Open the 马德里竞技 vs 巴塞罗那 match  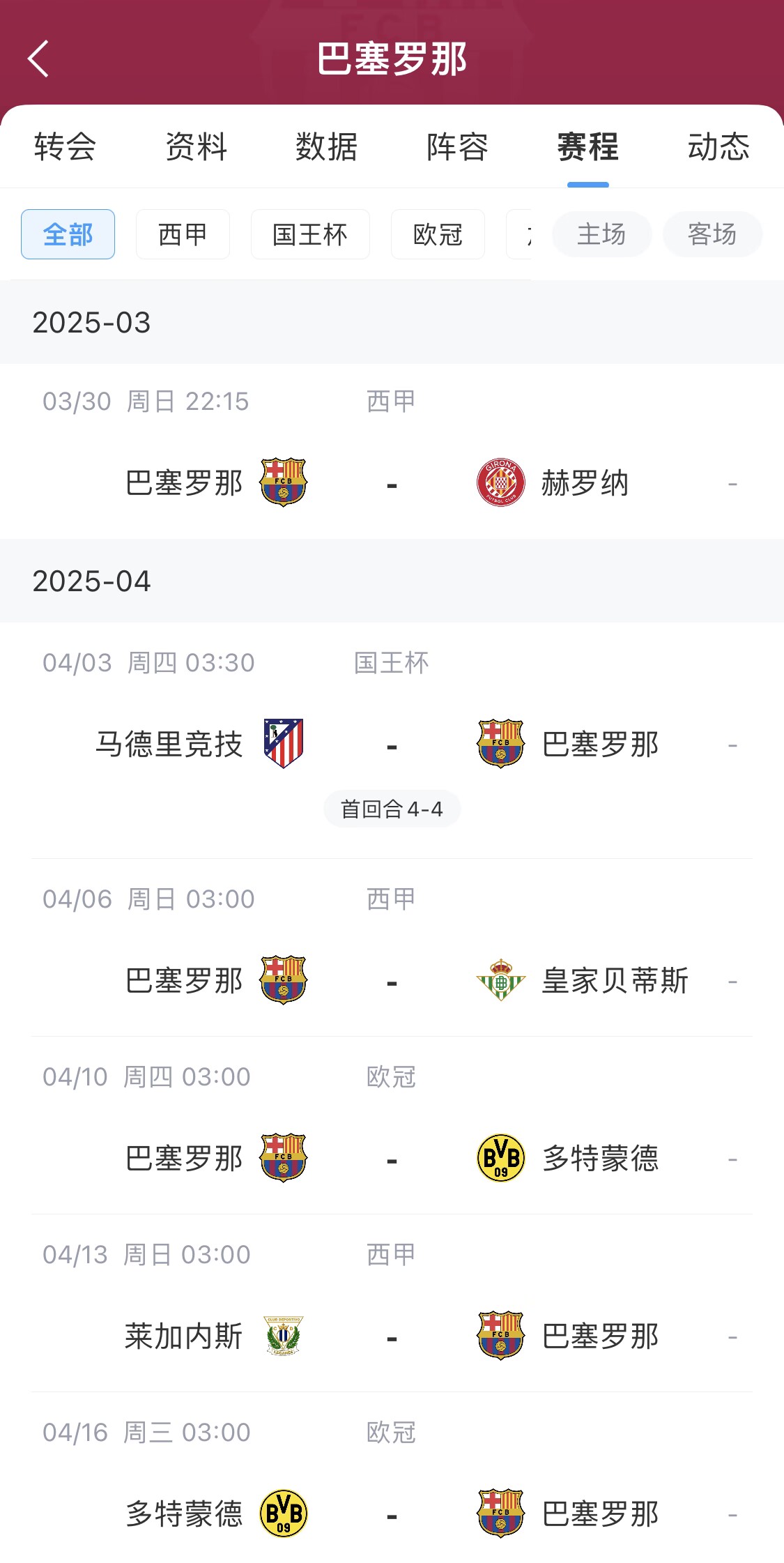point(392,741)
